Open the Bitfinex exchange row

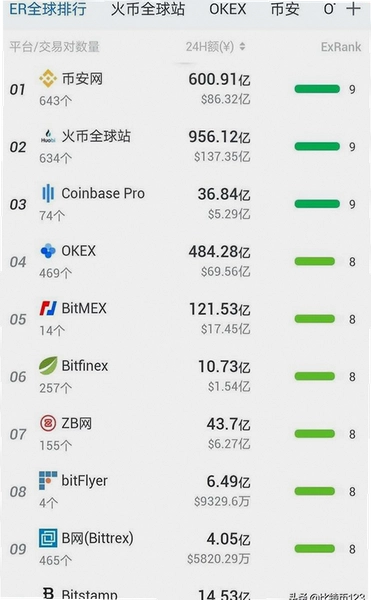pos(186,377)
